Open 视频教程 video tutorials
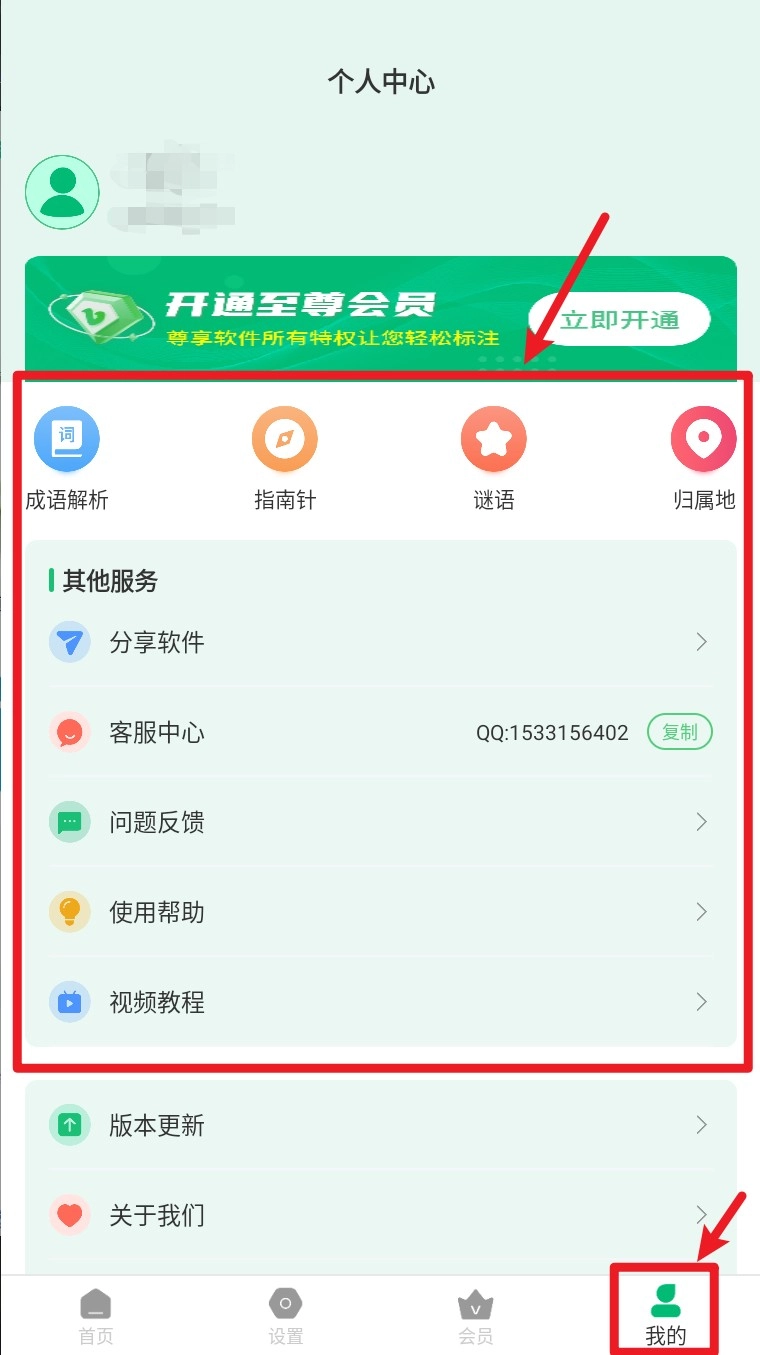 pyautogui.click(x=380, y=1002)
